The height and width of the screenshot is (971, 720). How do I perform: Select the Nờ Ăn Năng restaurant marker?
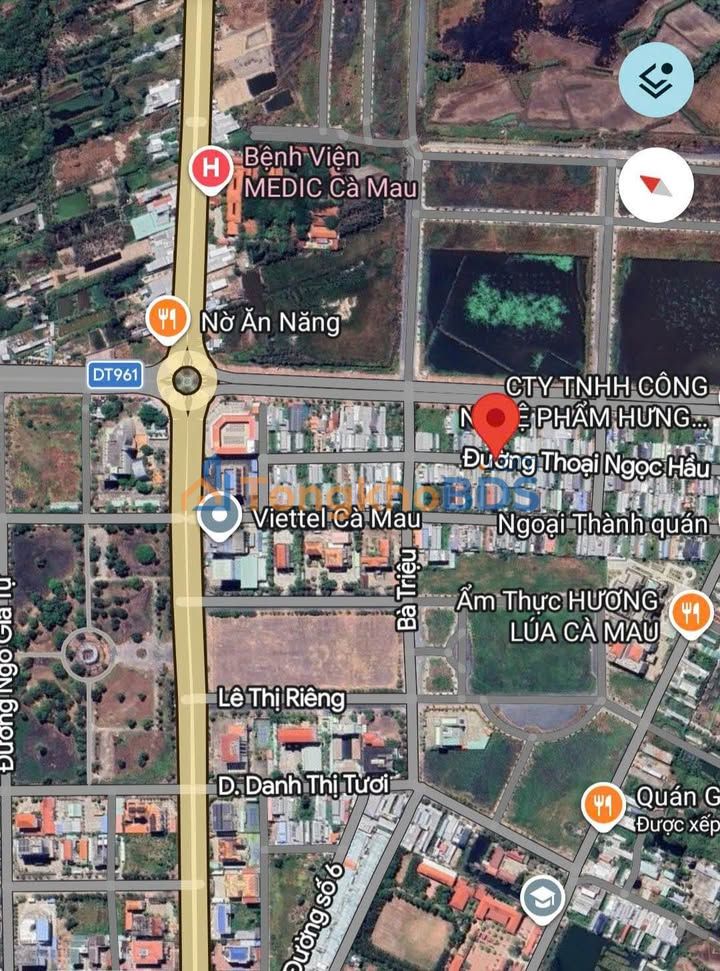point(168,320)
